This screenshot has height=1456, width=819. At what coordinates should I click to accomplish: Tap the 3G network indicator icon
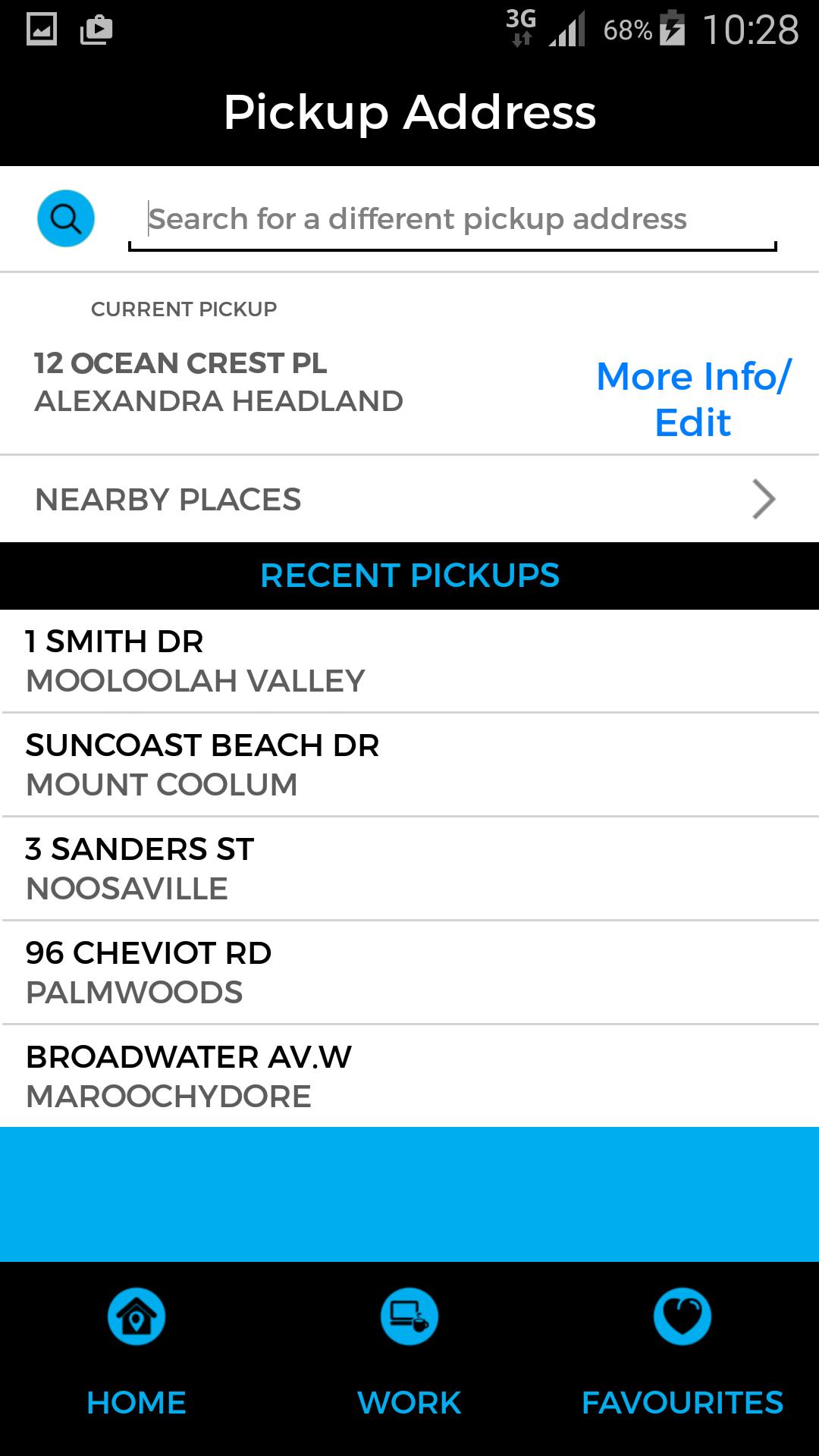click(519, 27)
